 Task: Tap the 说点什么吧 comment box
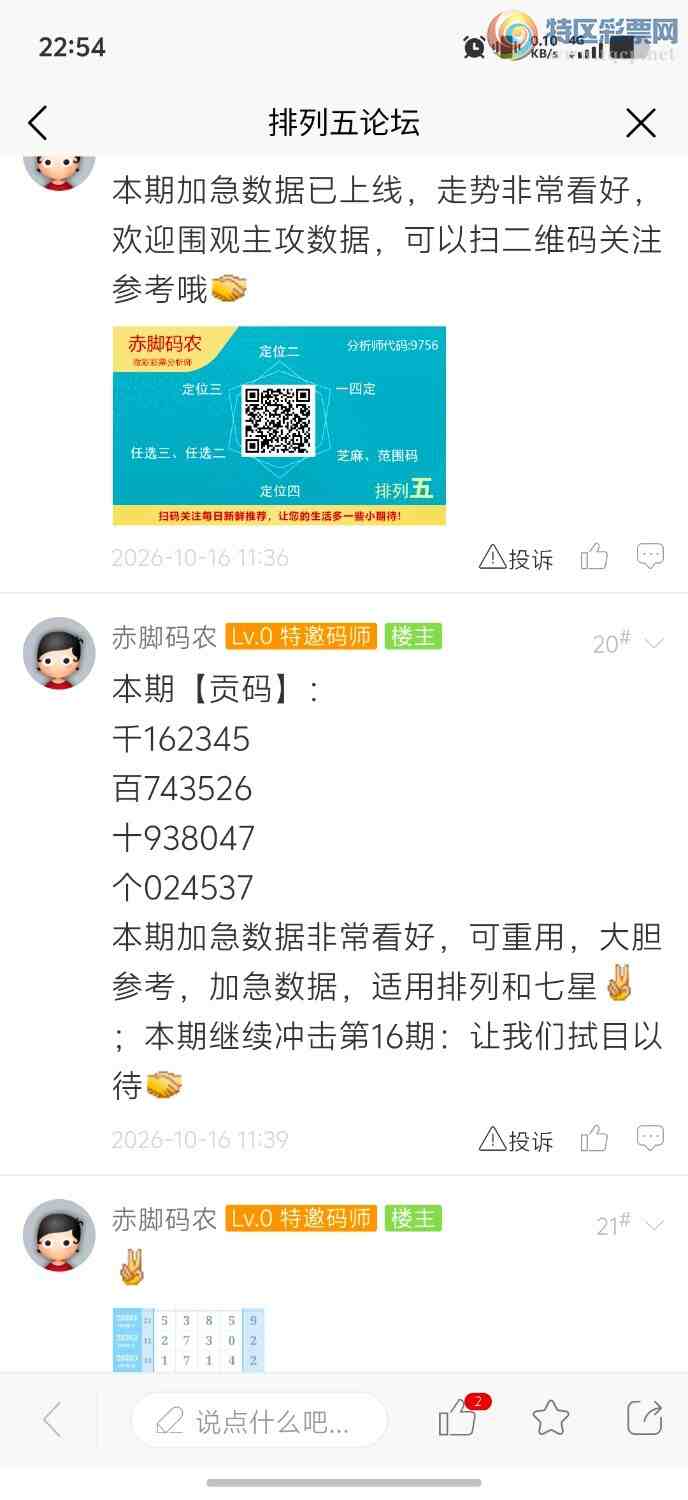[x=259, y=1420]
